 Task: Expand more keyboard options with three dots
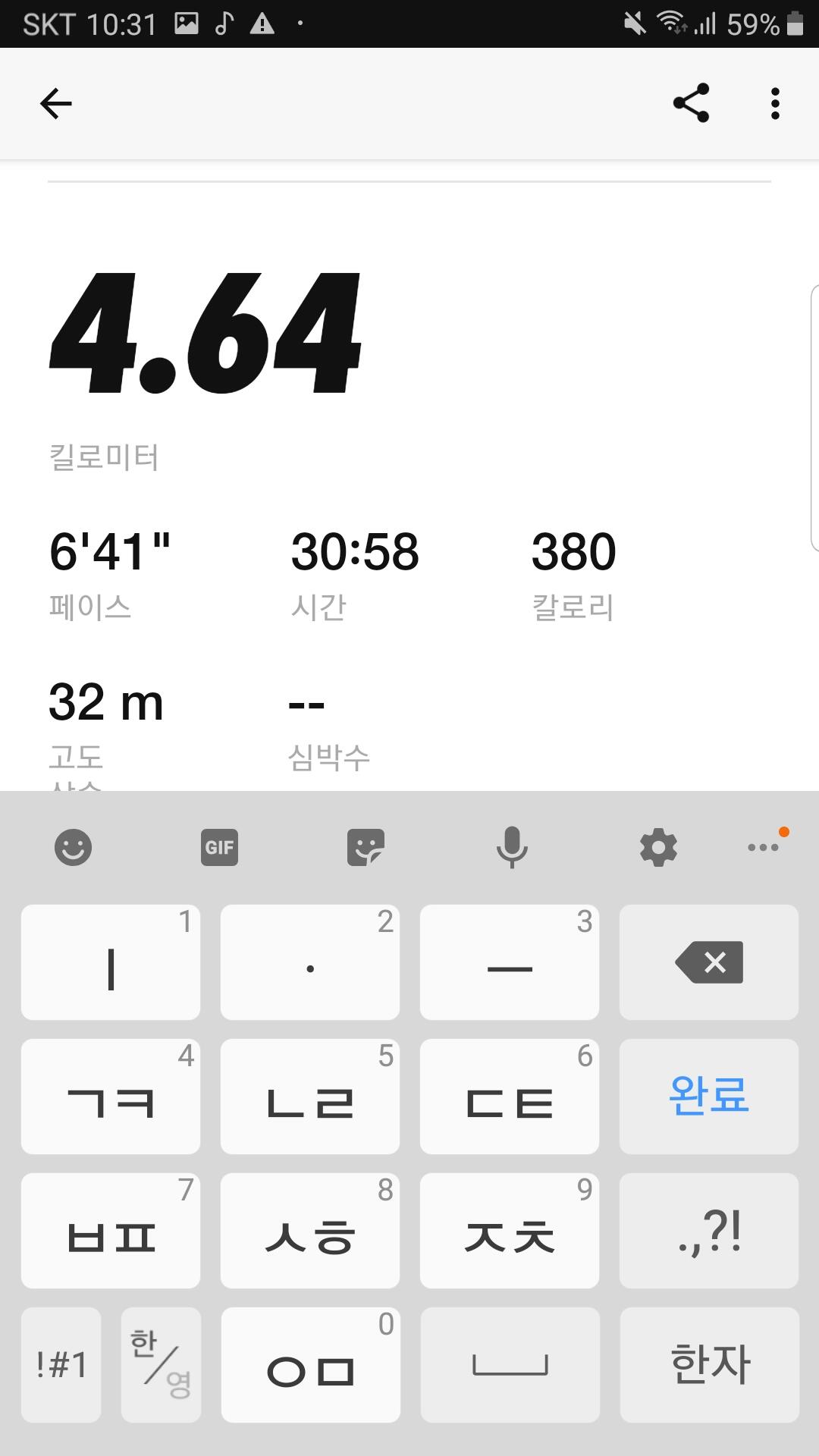tap(764, 846)
